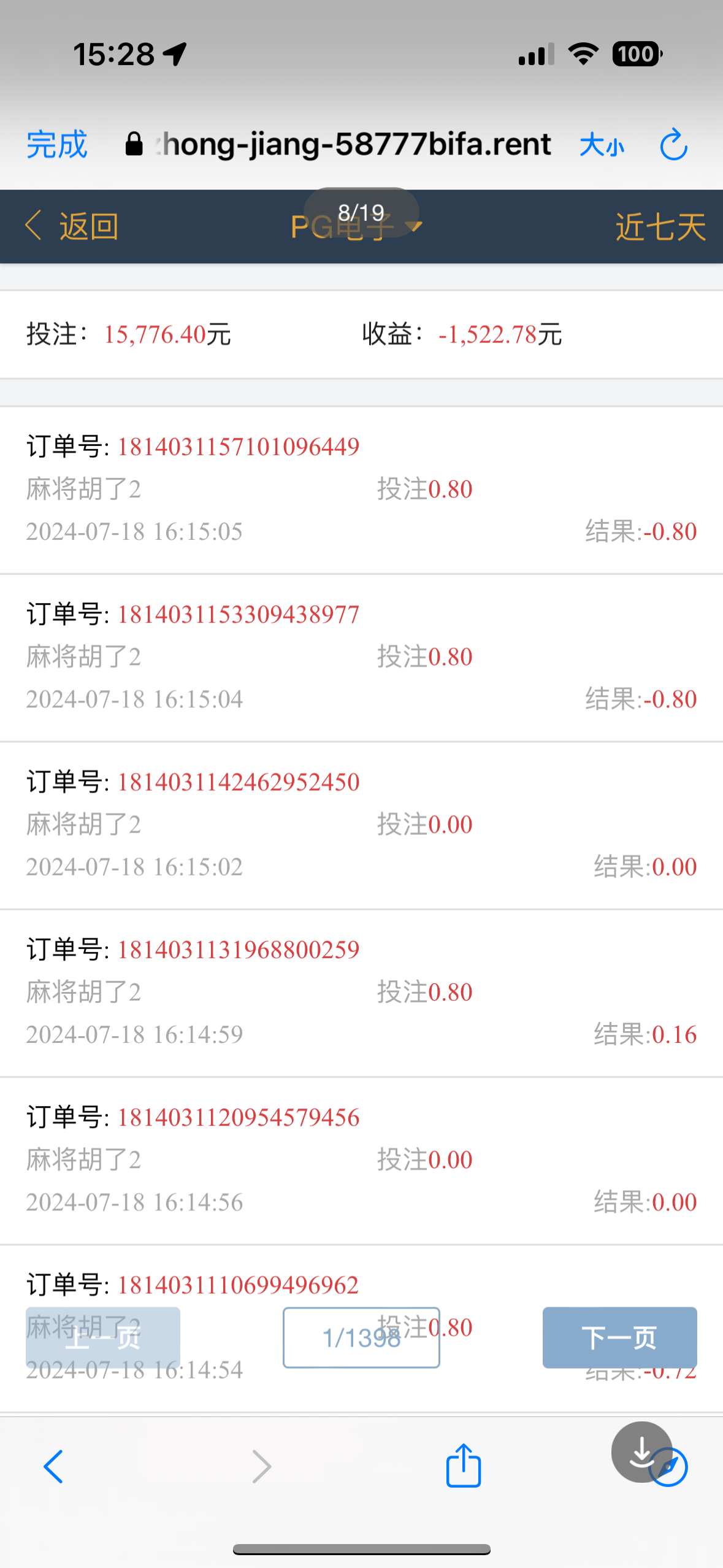Go to the next page with 下一页

[619, 1337]
